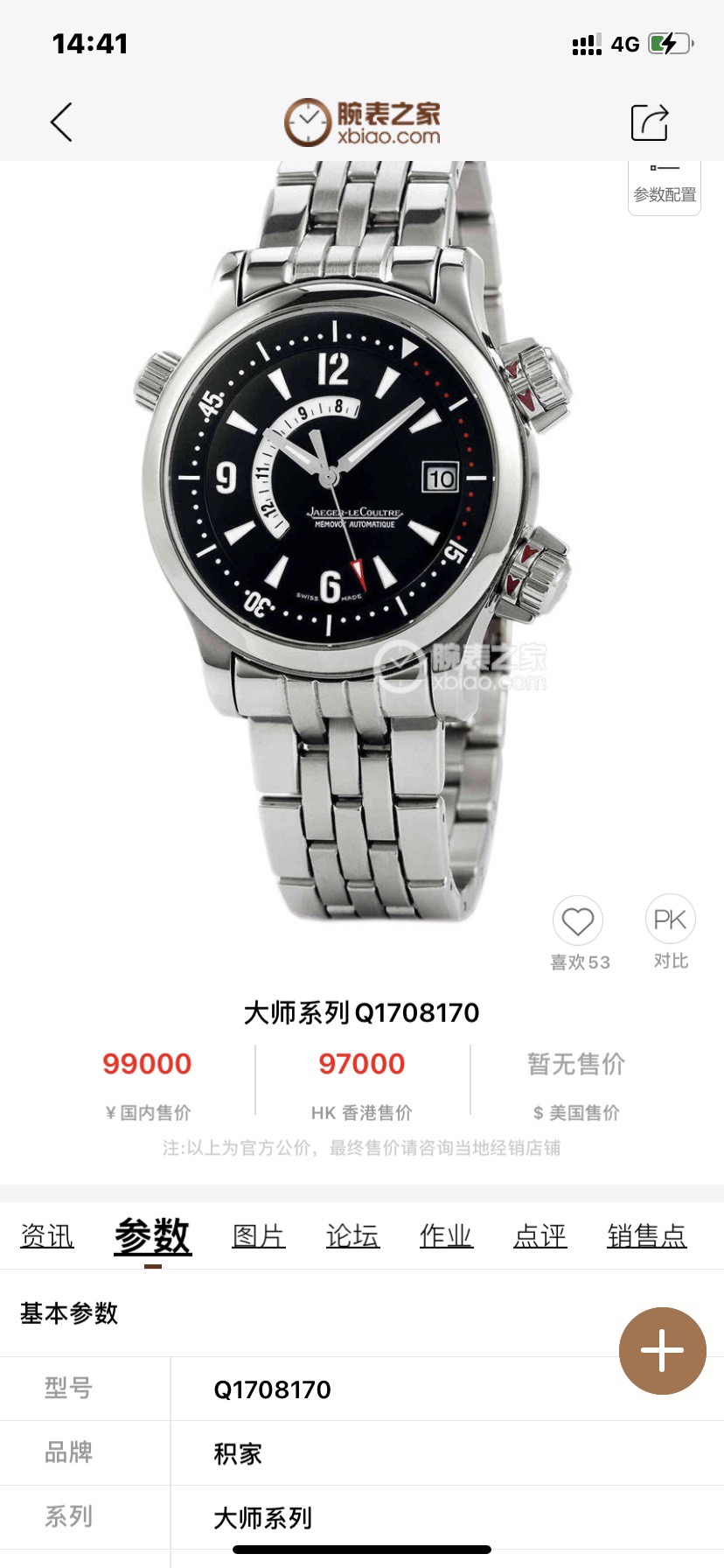The height and width of the screenshot is (1568, 724).
Task: Open the 参数配置 shortcut
Action: pos(665,187)
